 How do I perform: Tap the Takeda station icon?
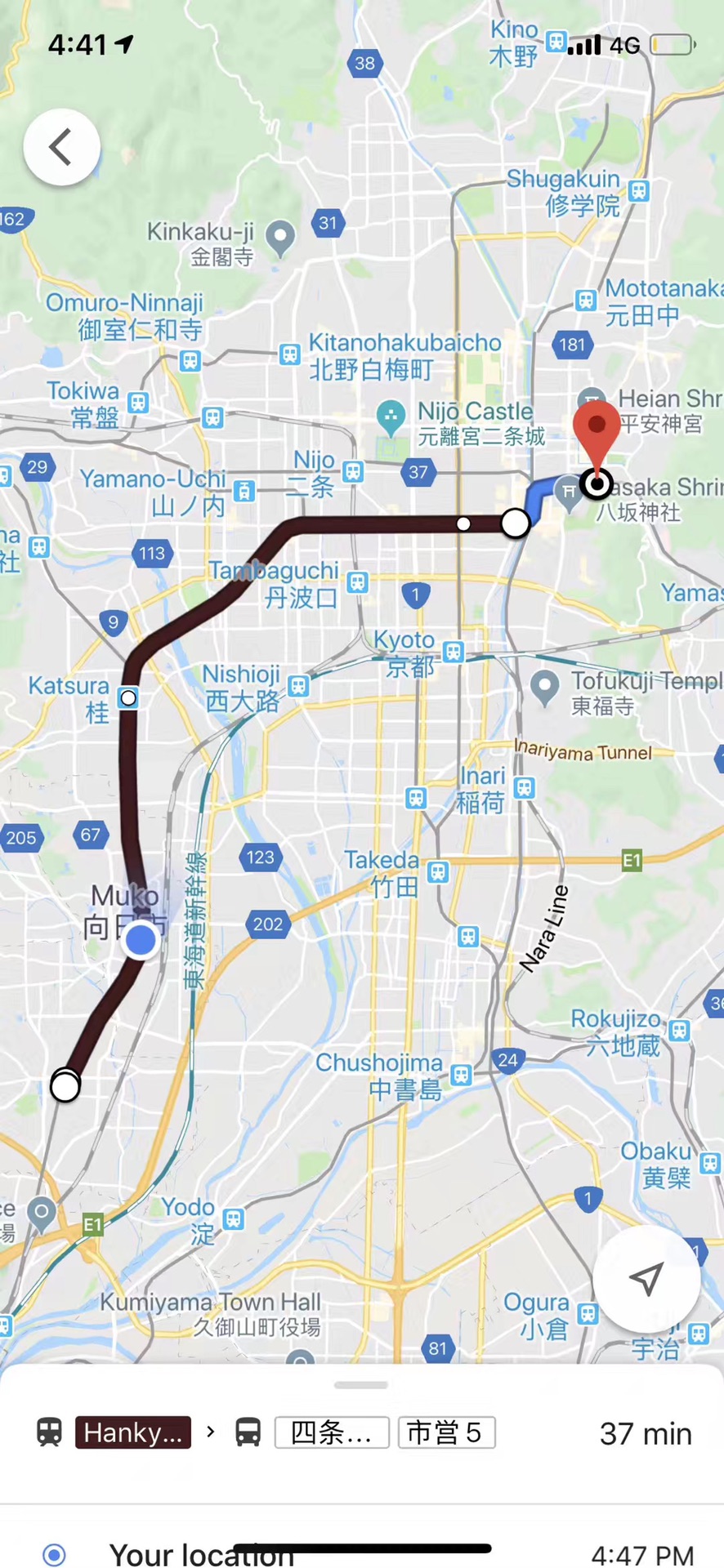438,871
